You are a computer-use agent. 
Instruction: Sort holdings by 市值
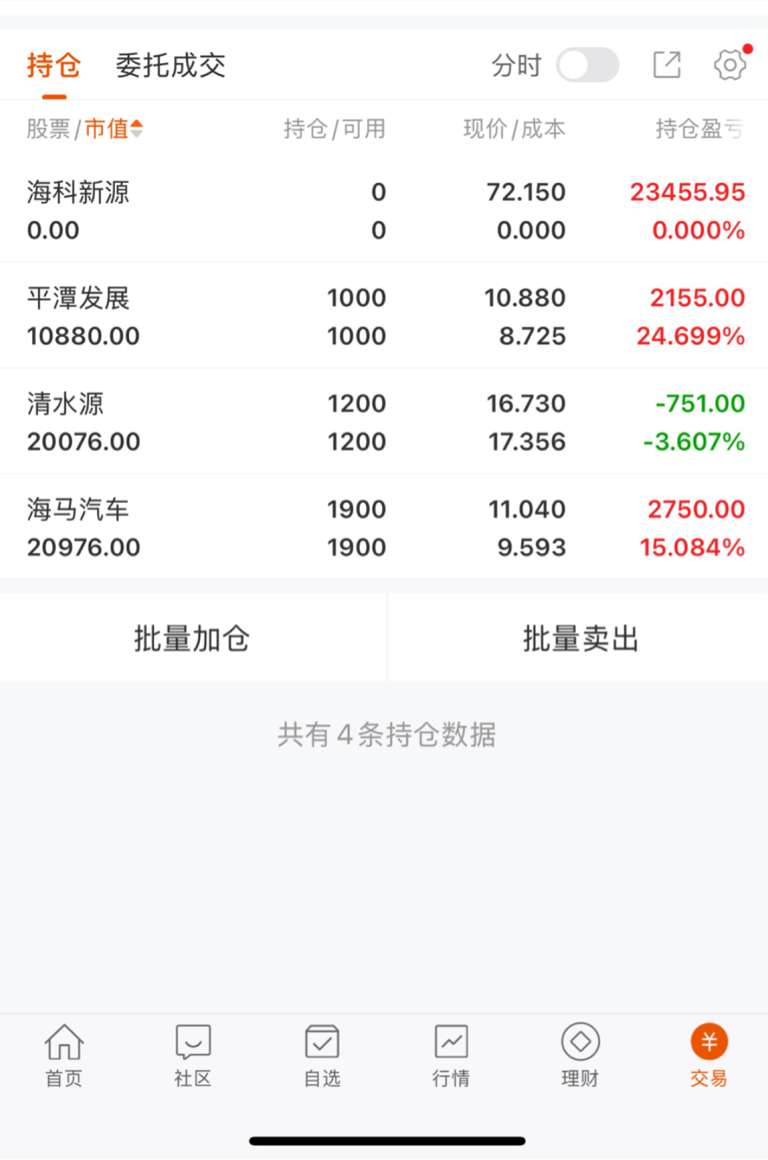pyautogui.click(x=113, y=129)
